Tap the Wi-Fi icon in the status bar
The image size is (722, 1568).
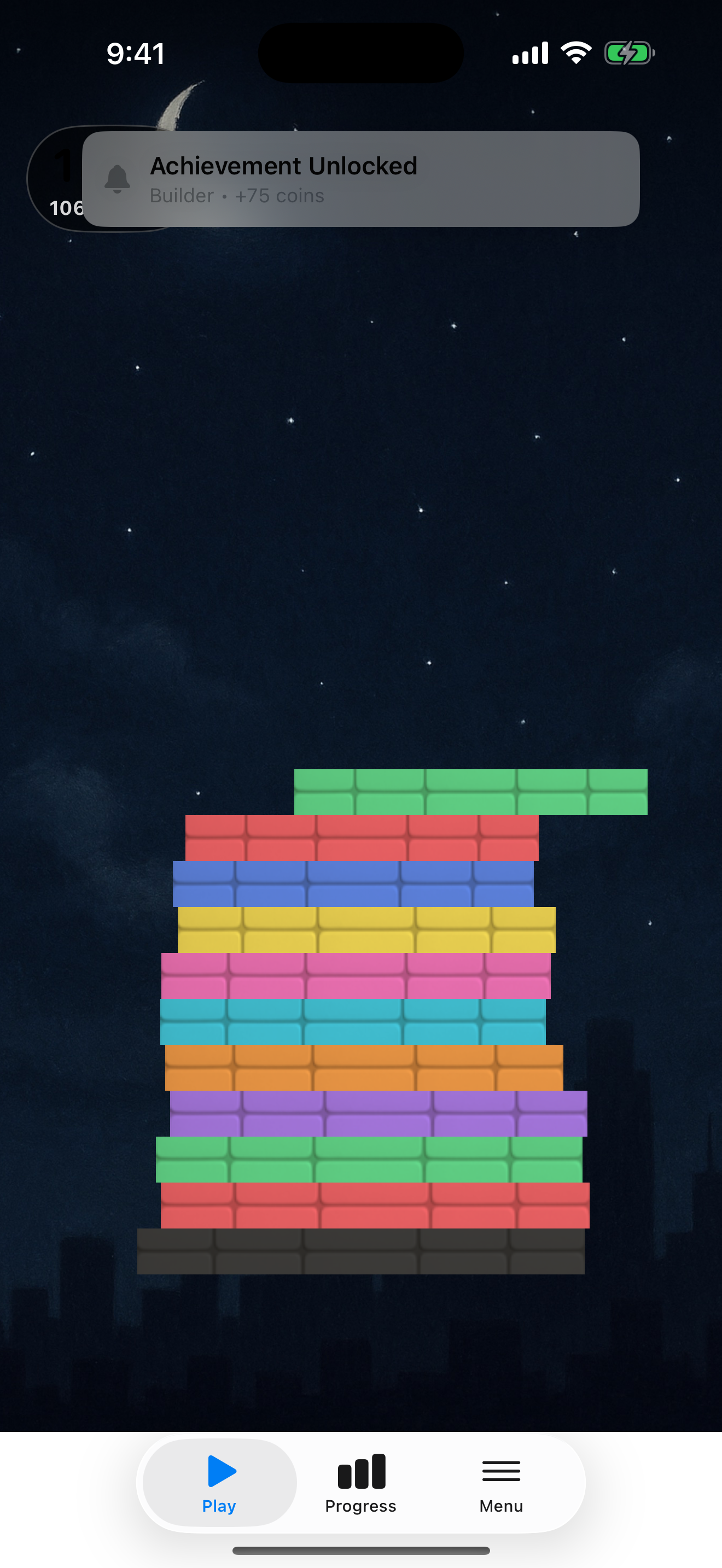576,52
